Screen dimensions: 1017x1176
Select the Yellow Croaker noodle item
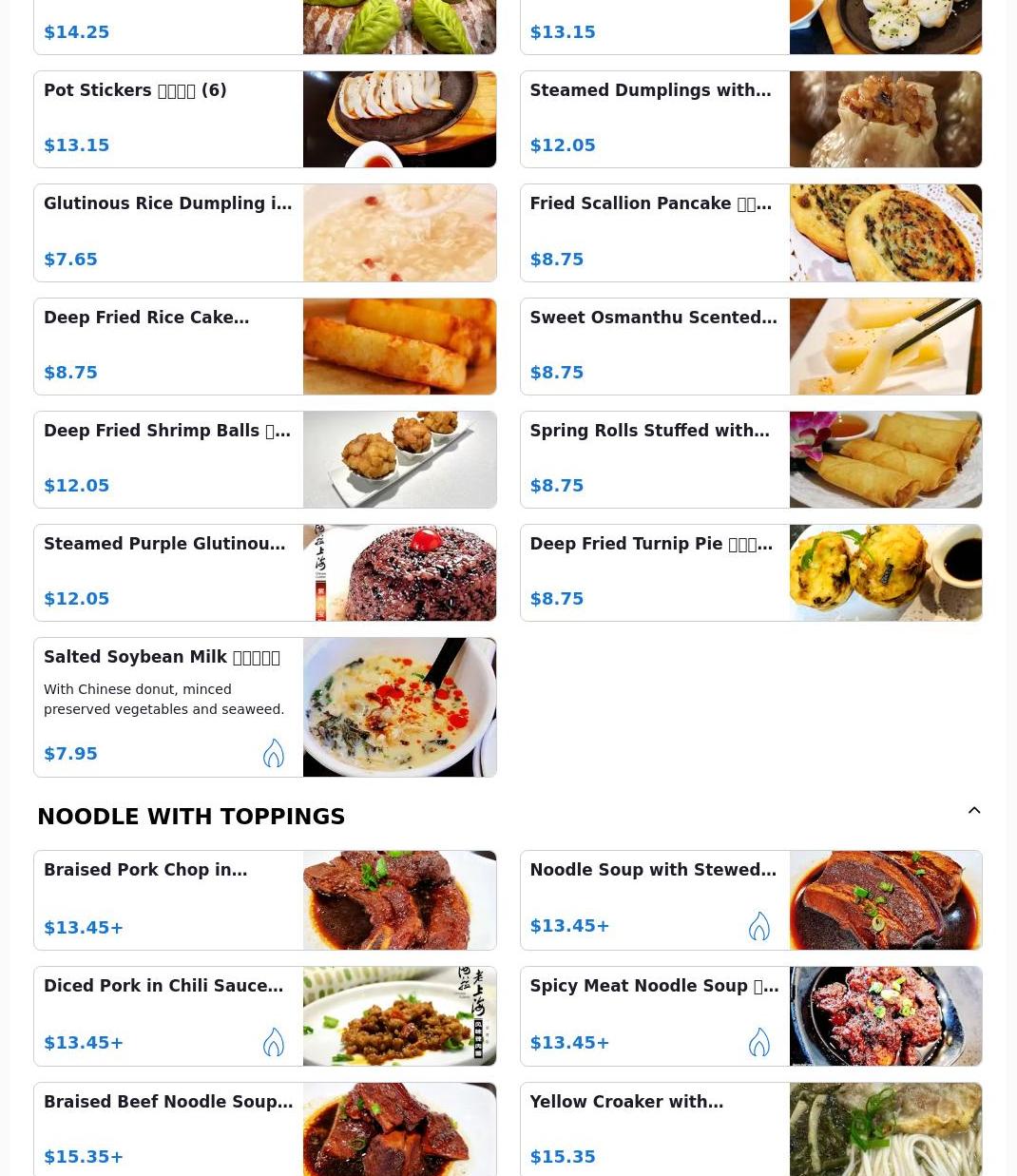(x=750, y=1129)
